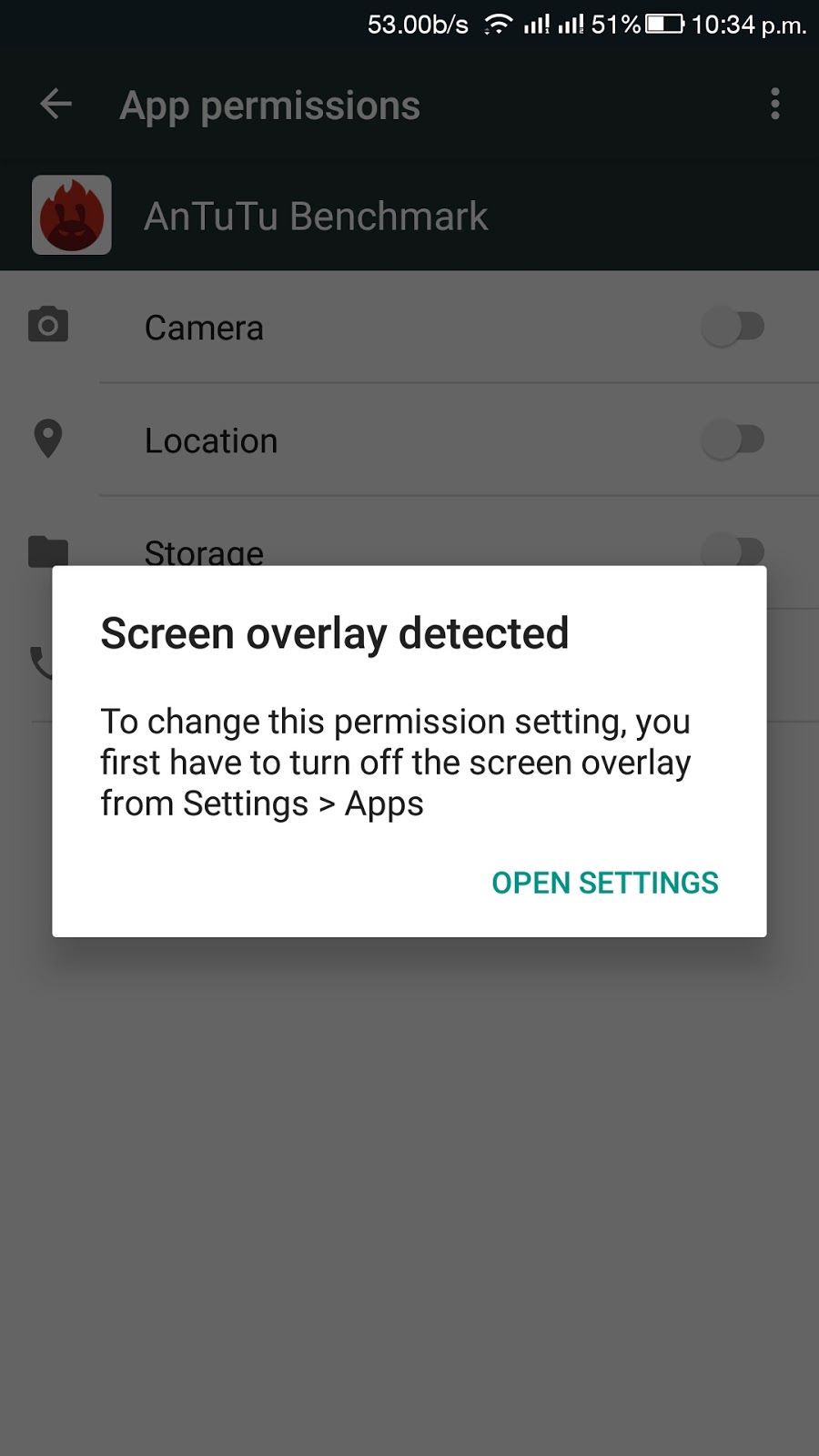The height and width of the screenshot is (1456, 819).
Task: Enable the Location permission toggle
Action: [733, 440]
